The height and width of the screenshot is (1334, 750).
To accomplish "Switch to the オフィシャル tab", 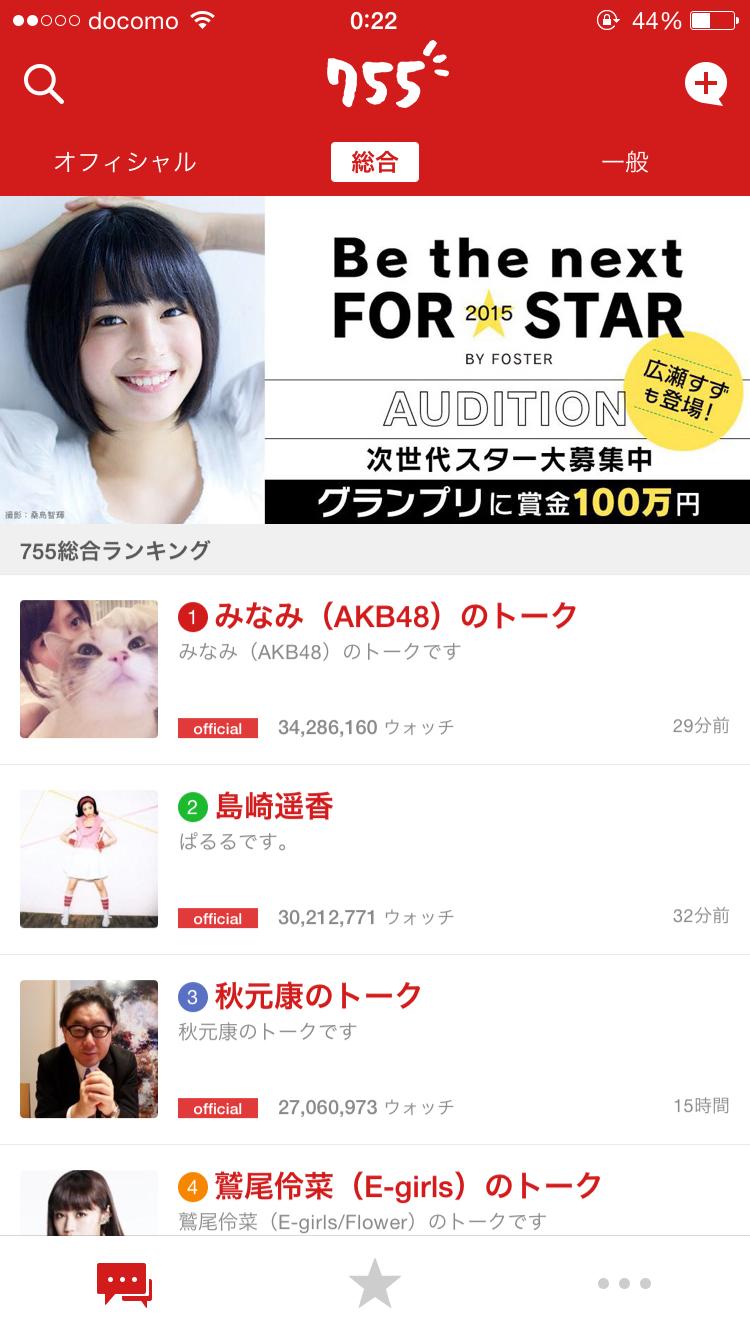I will click(125, 162).
